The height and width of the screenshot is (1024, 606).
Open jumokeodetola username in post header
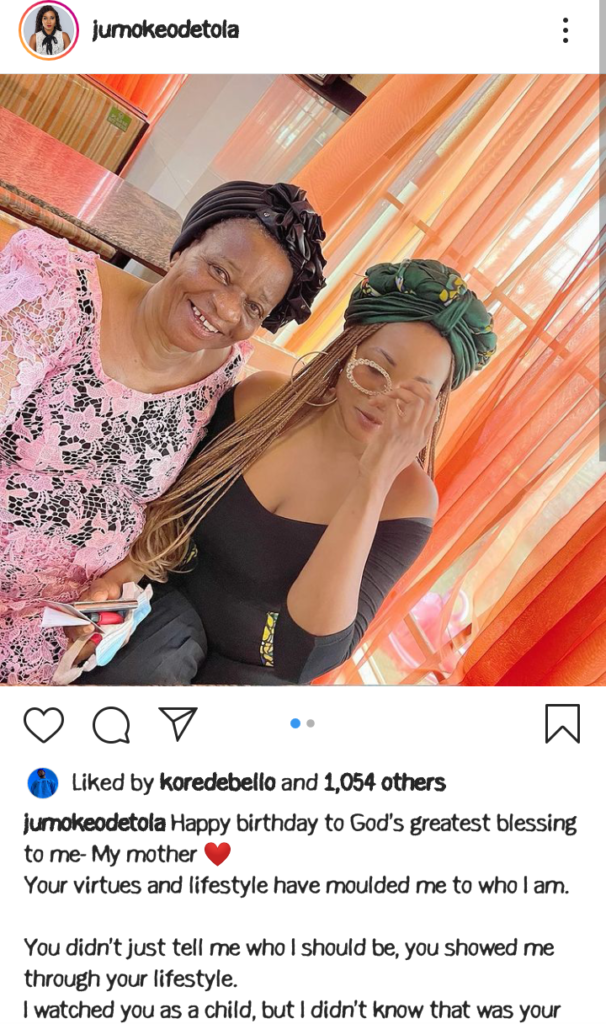point(164,31)
